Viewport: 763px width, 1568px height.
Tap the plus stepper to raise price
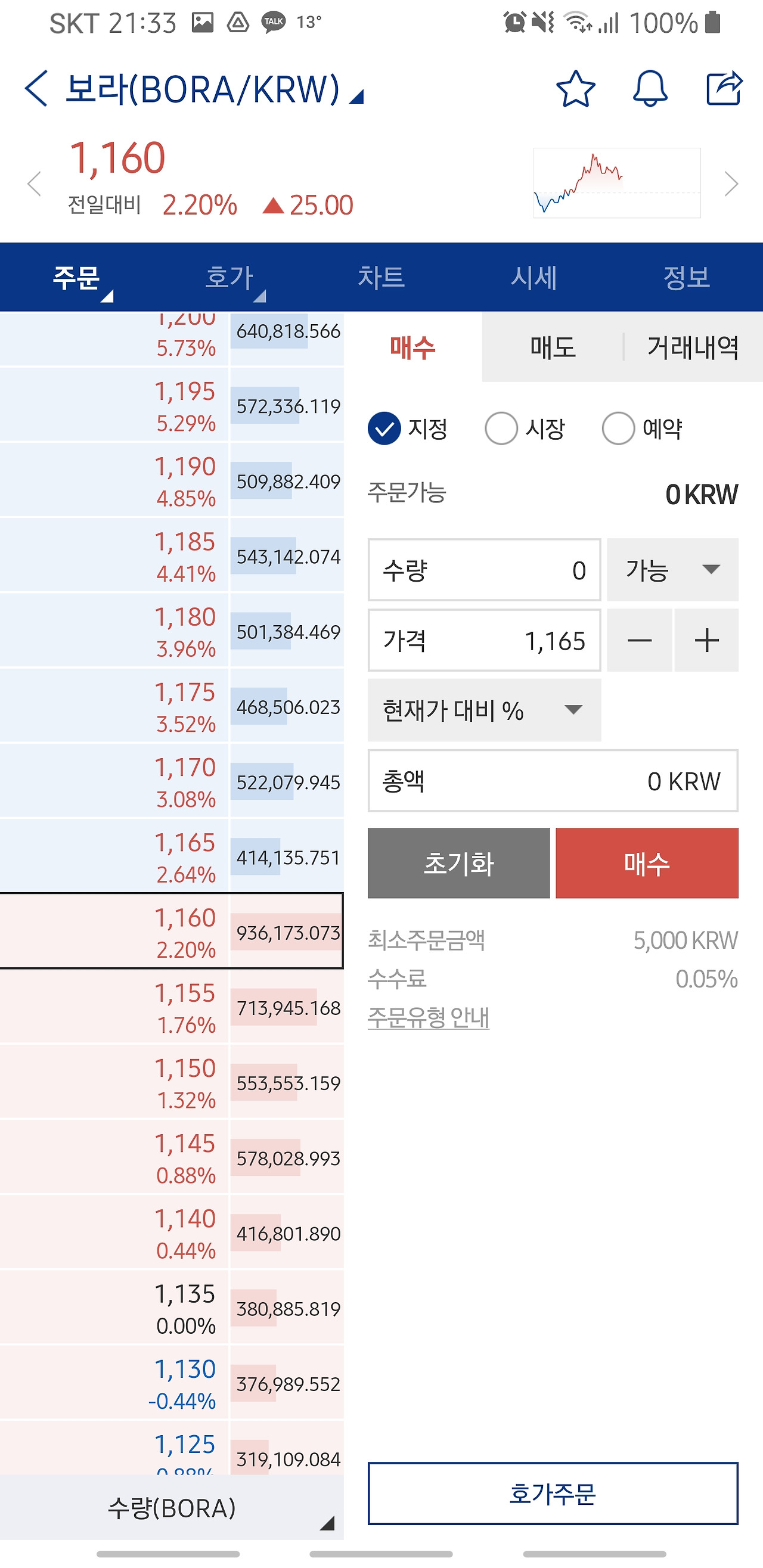click(706, 639)
